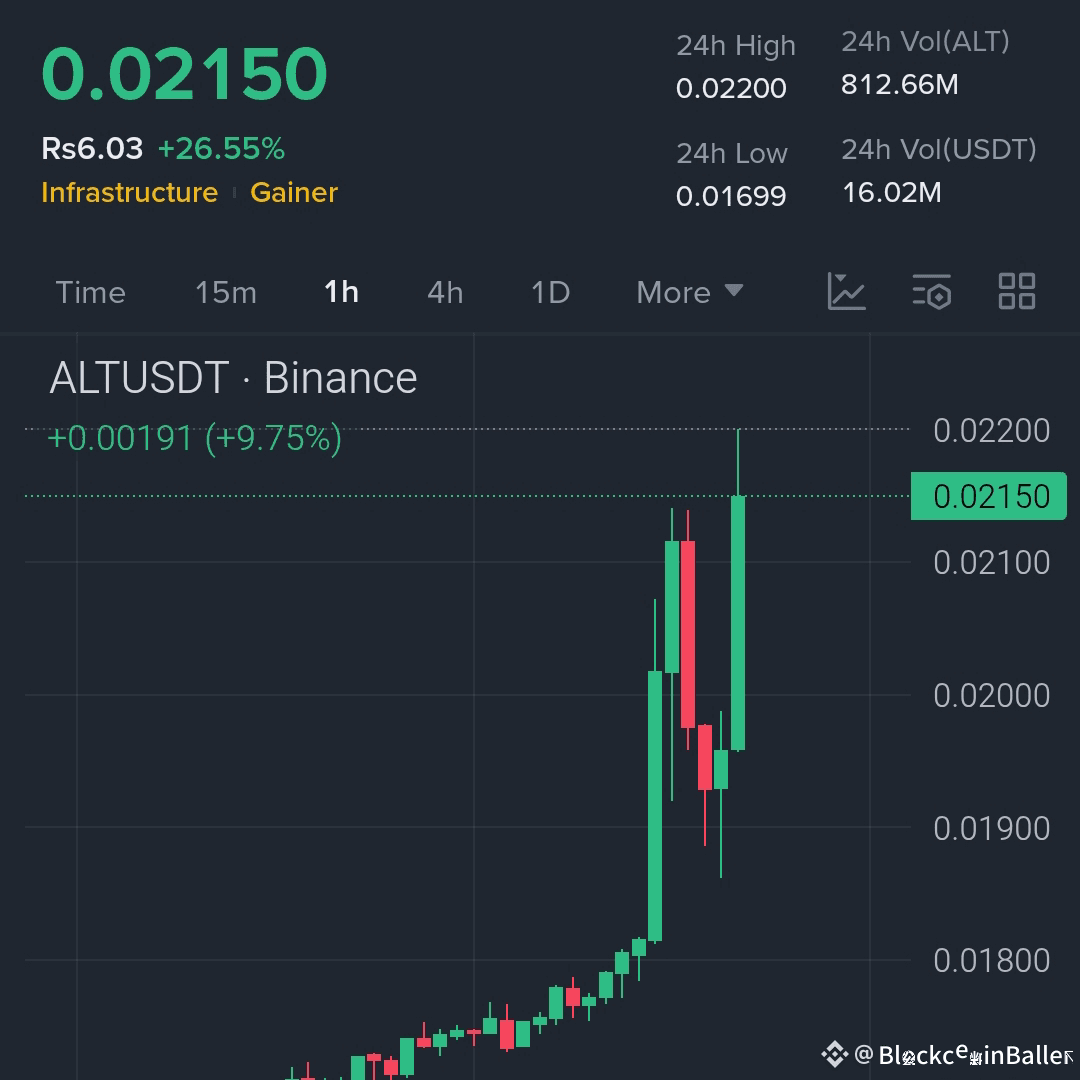Switch to the 4h interval
The width and height of the screenshot is (1080, 1080).
445,292
